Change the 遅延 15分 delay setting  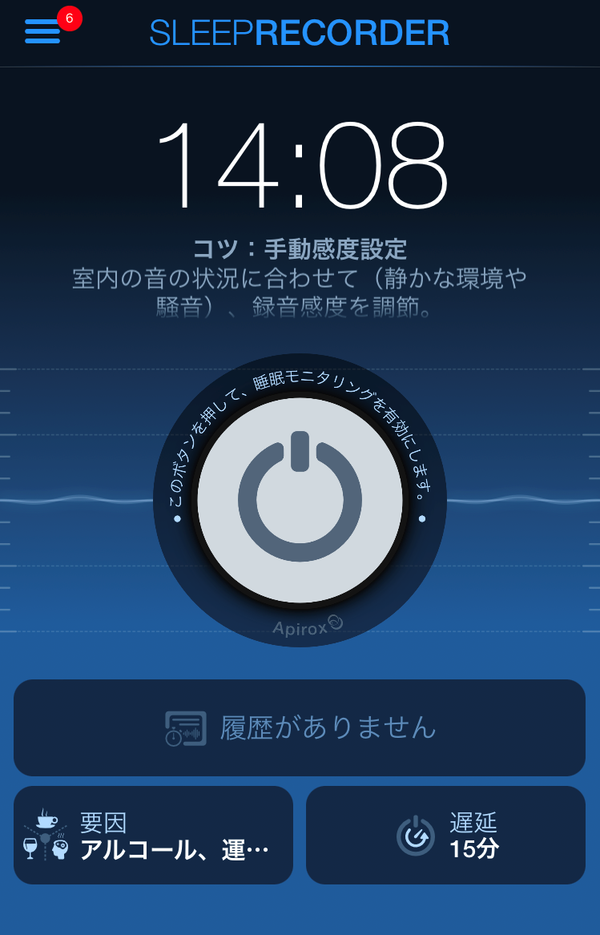[x=446, y=835]
